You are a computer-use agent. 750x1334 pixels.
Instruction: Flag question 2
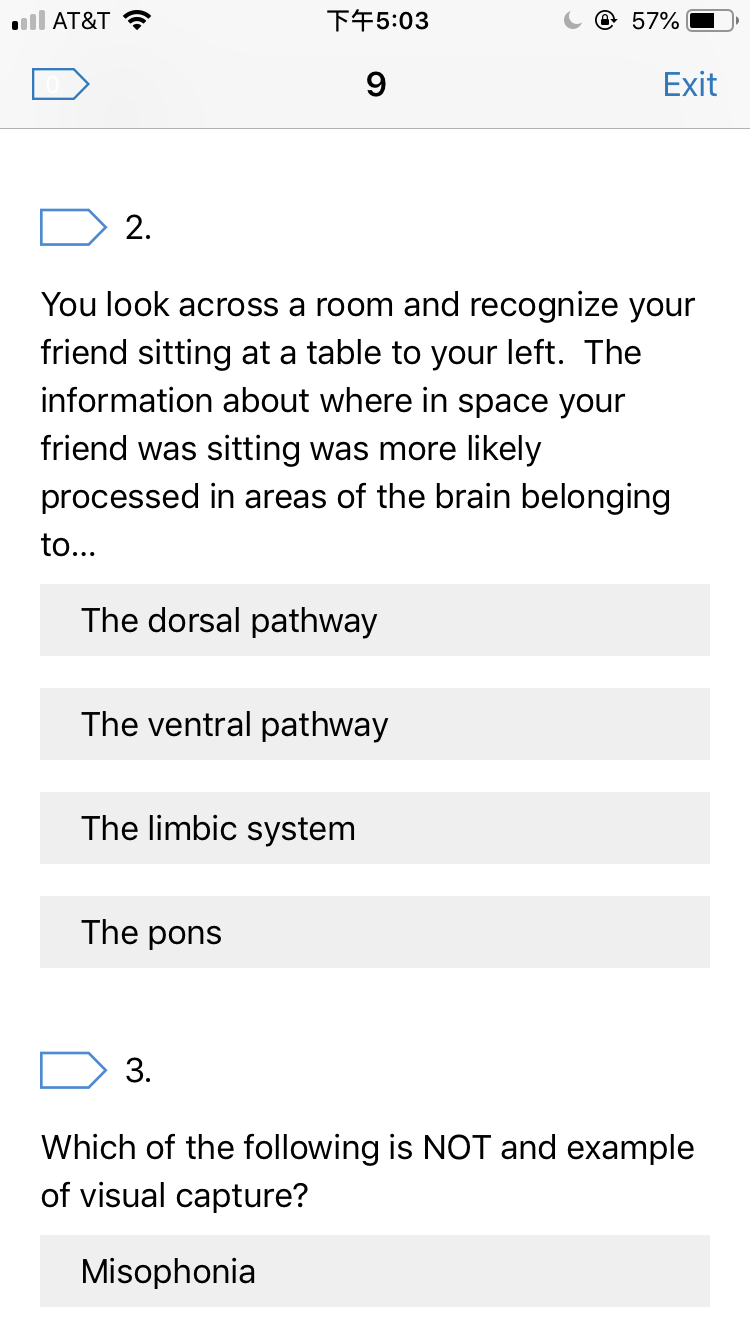[73, 228]
